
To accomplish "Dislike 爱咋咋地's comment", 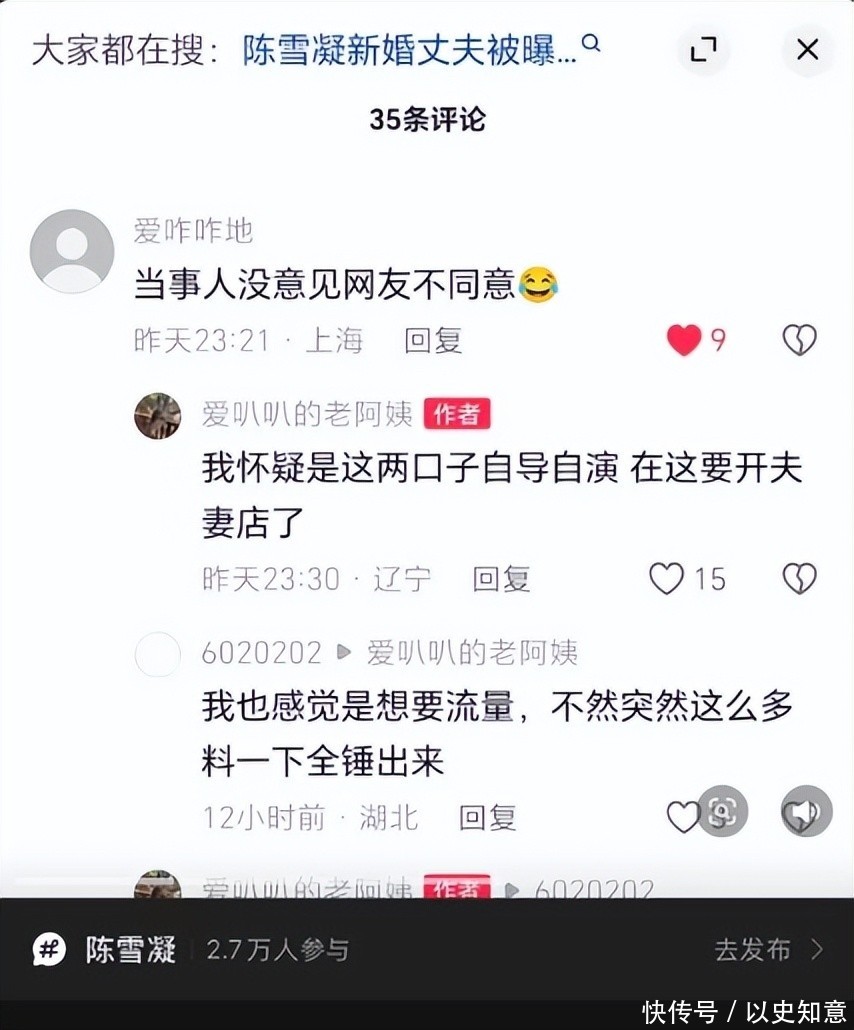I will (799, 341).
